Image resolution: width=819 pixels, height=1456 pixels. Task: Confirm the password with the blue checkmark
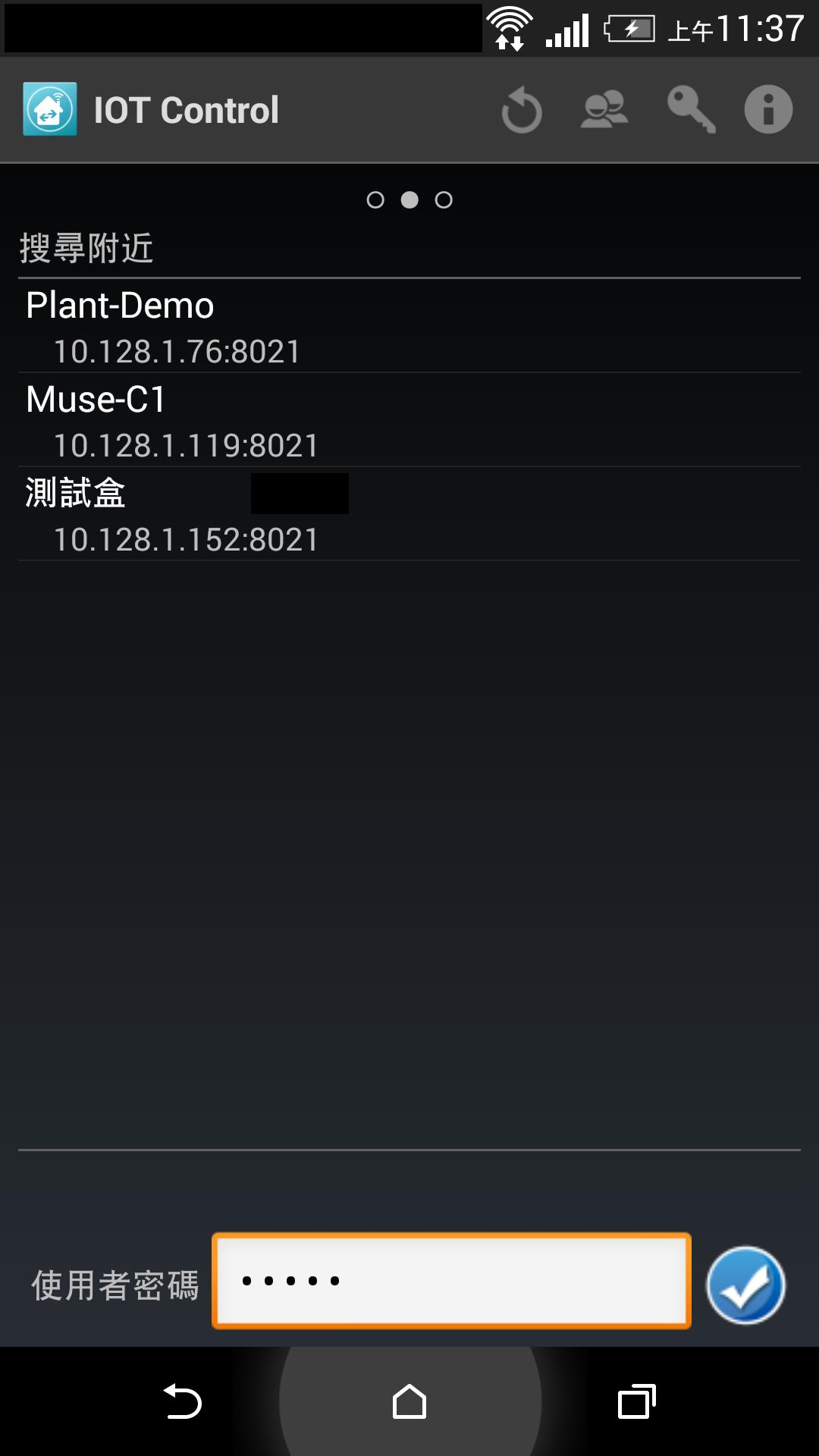tap(745, 1285)
